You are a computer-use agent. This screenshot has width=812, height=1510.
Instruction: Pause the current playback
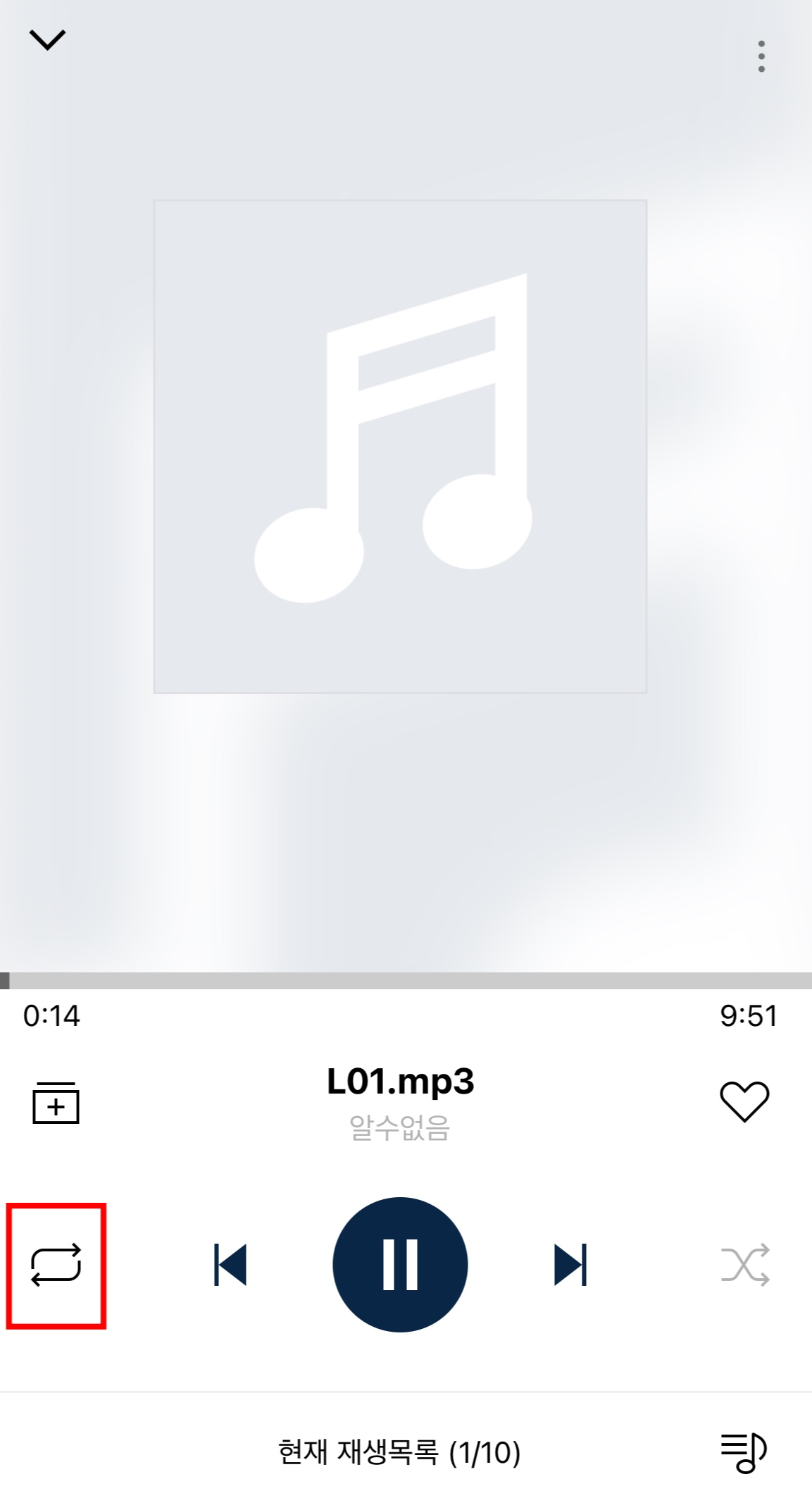tap(400, 1265)
